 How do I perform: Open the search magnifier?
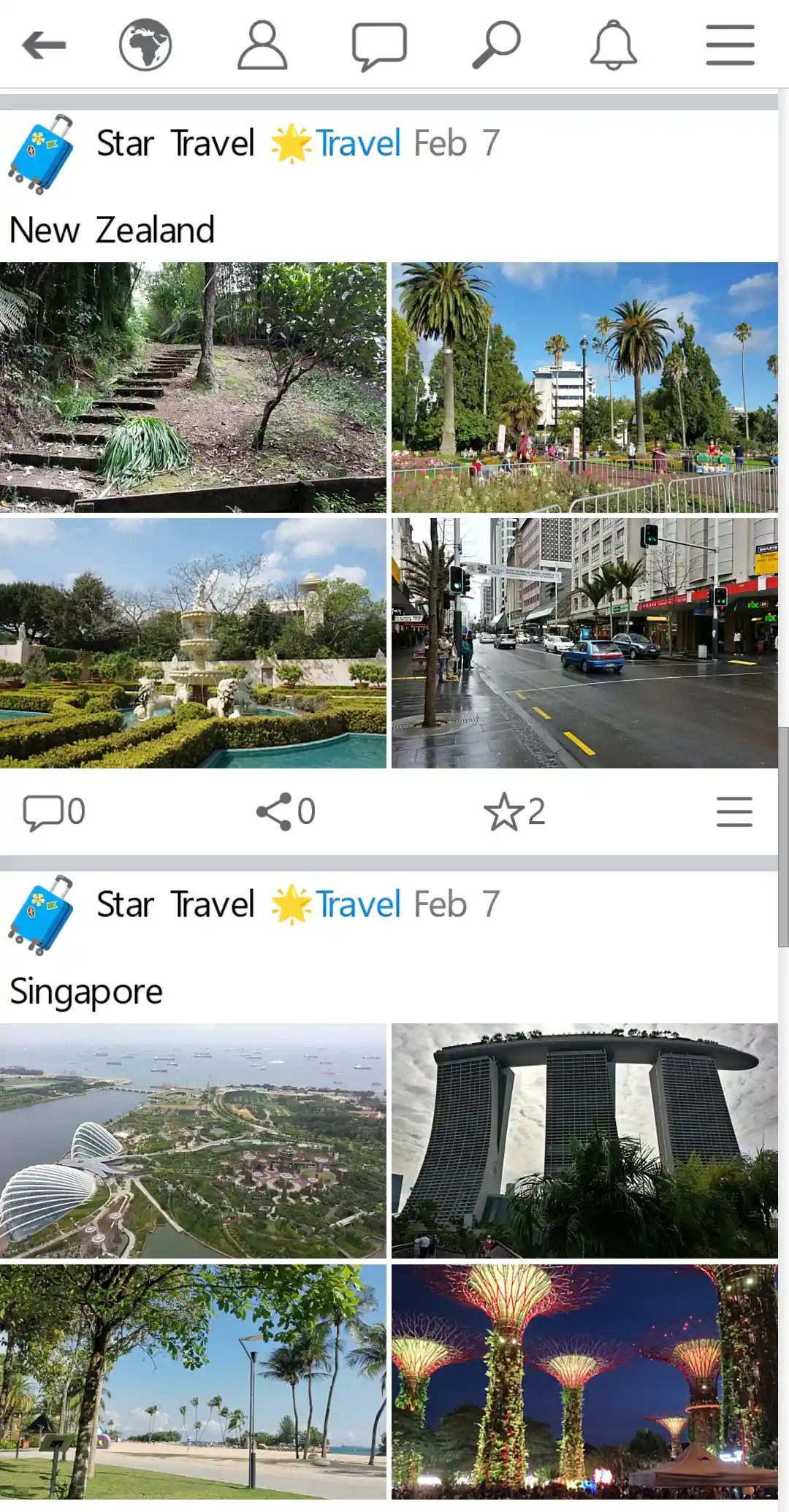tap(496, 45)
